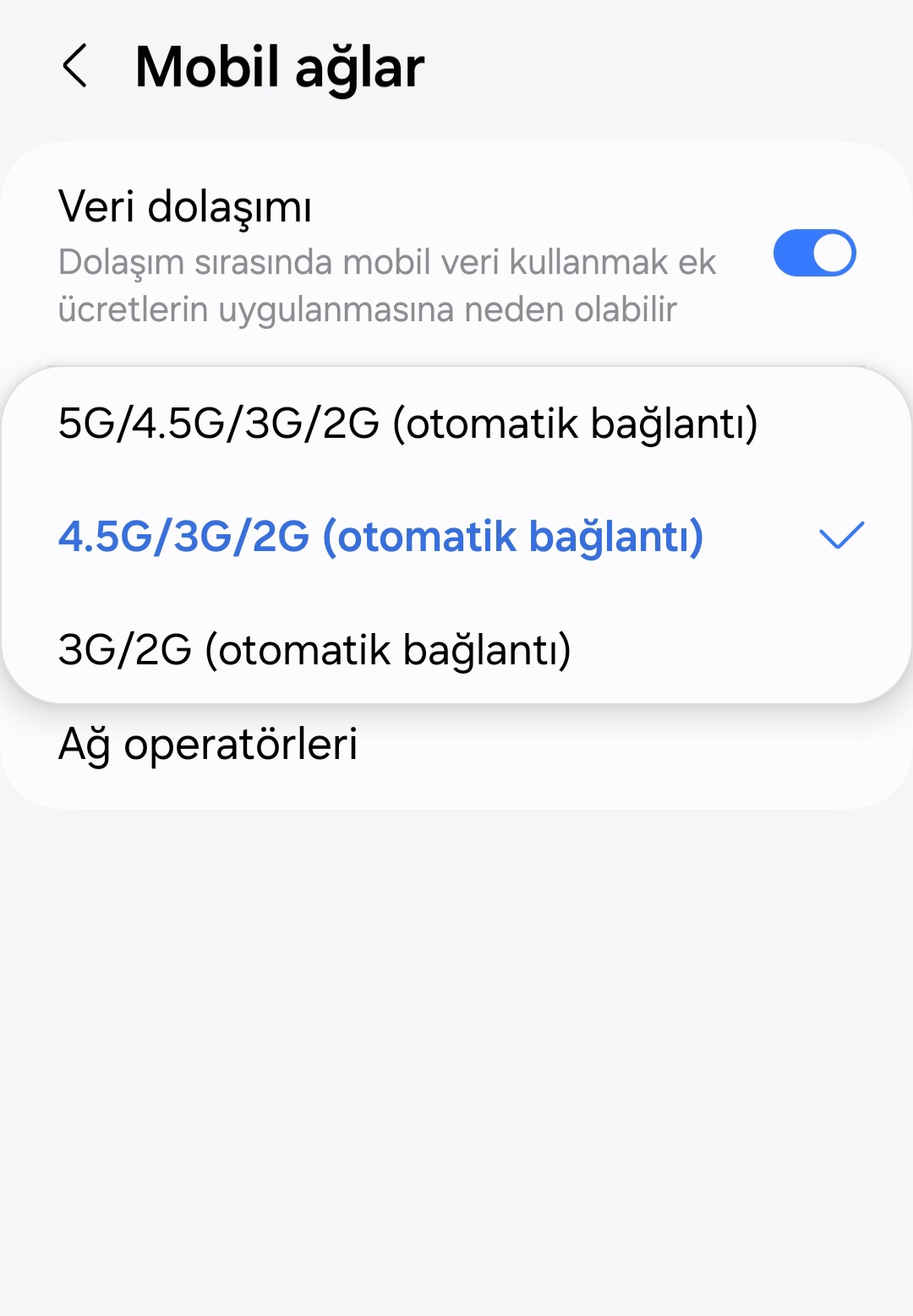Screen dimensions: 913x1316
Task: Toggle the Veri dolaşımı switch
Action: 814,253
